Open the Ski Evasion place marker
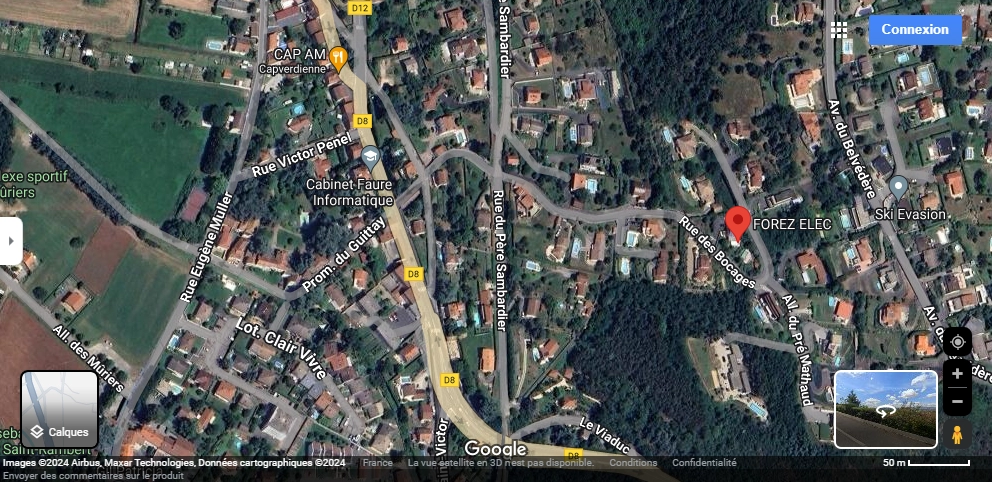 click(898, 187)
